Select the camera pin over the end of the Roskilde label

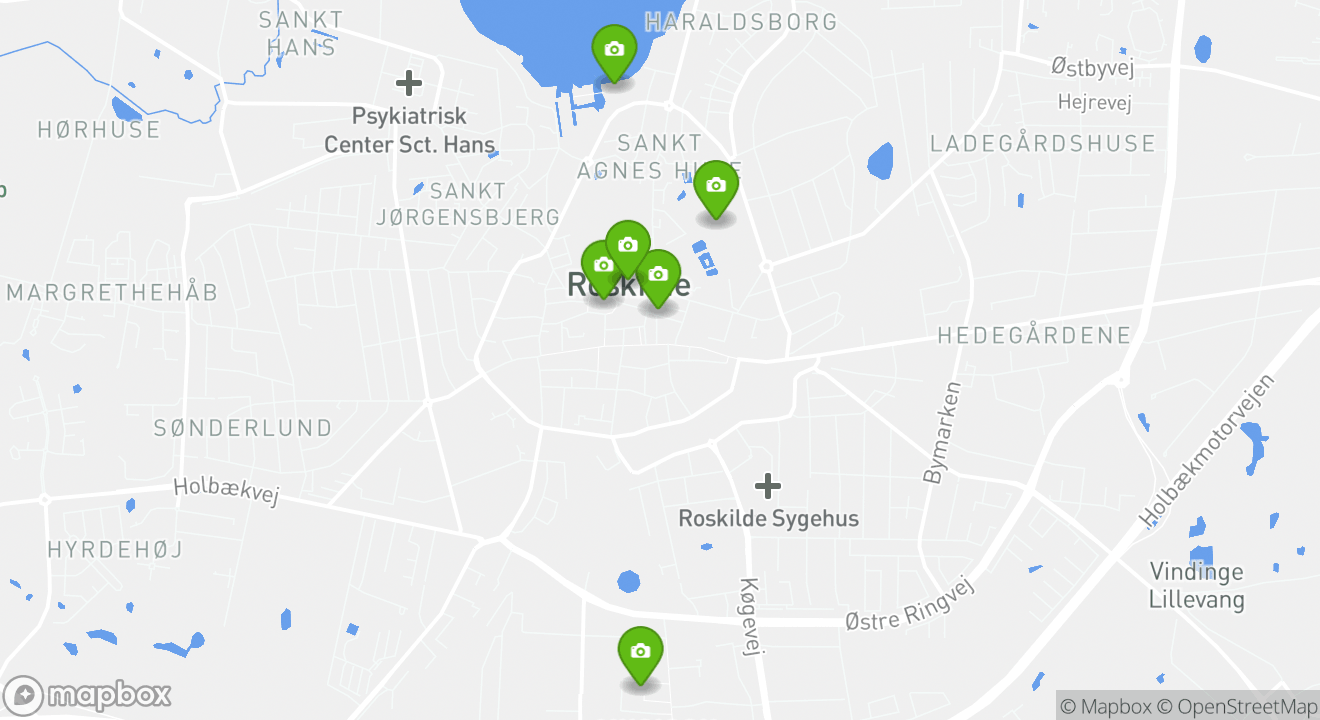pyautogui.click(x=659, y=275)
